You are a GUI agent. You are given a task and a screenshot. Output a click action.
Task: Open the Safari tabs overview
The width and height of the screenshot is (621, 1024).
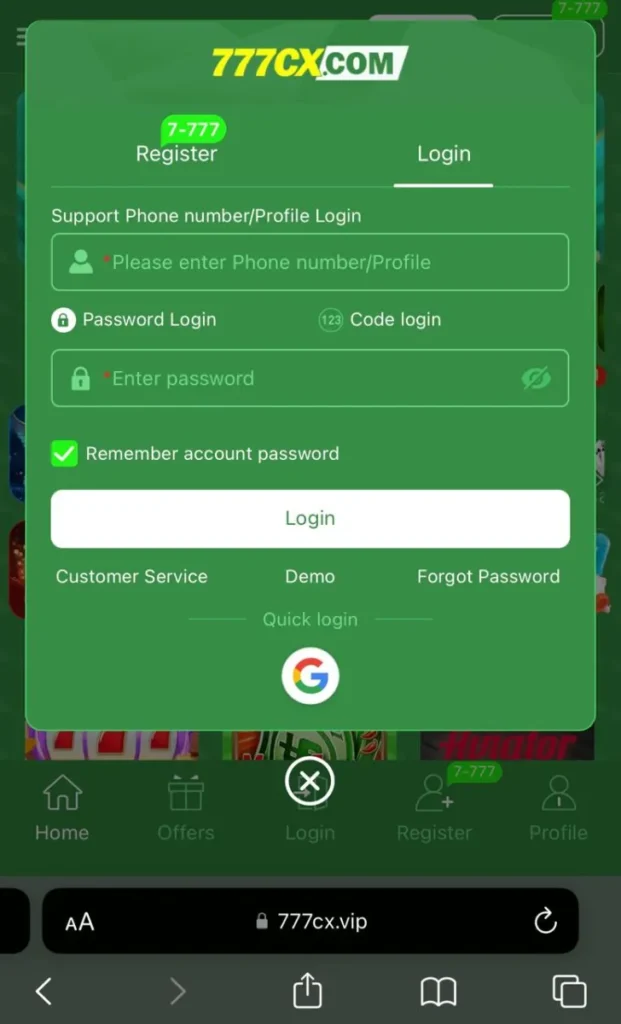569,991
